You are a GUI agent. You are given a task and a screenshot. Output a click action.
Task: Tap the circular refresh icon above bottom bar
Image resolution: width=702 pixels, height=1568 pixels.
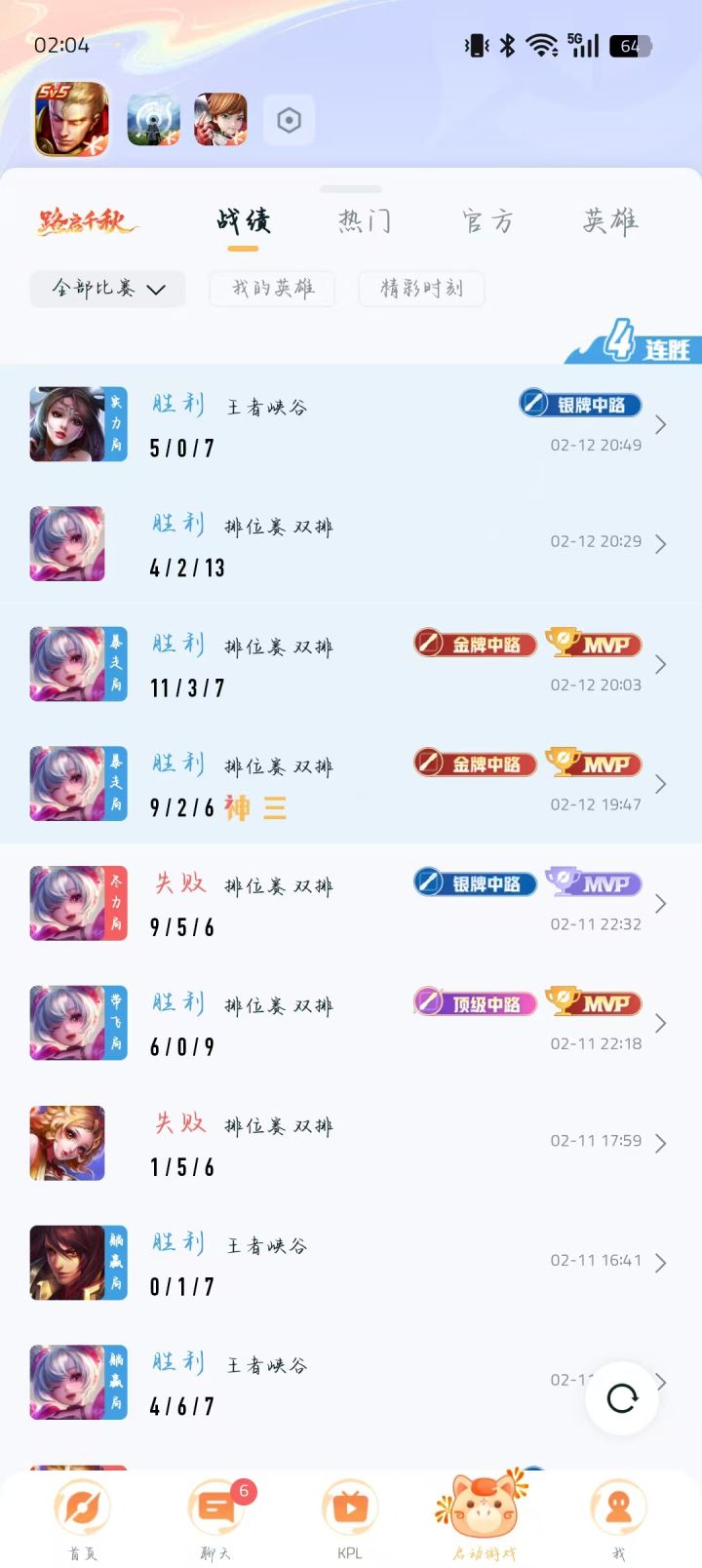(x=621, y=1397)
